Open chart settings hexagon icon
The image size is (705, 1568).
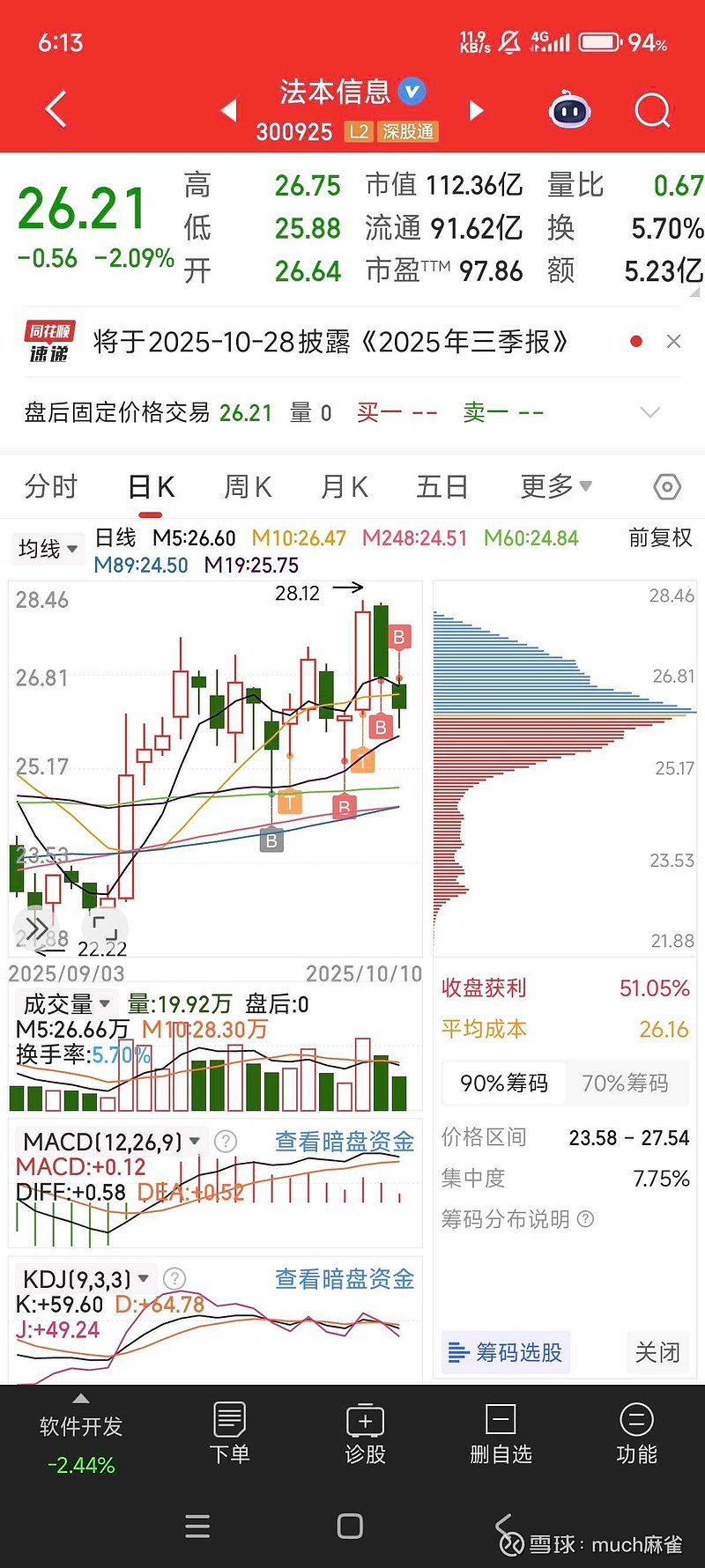coord(667,487)
